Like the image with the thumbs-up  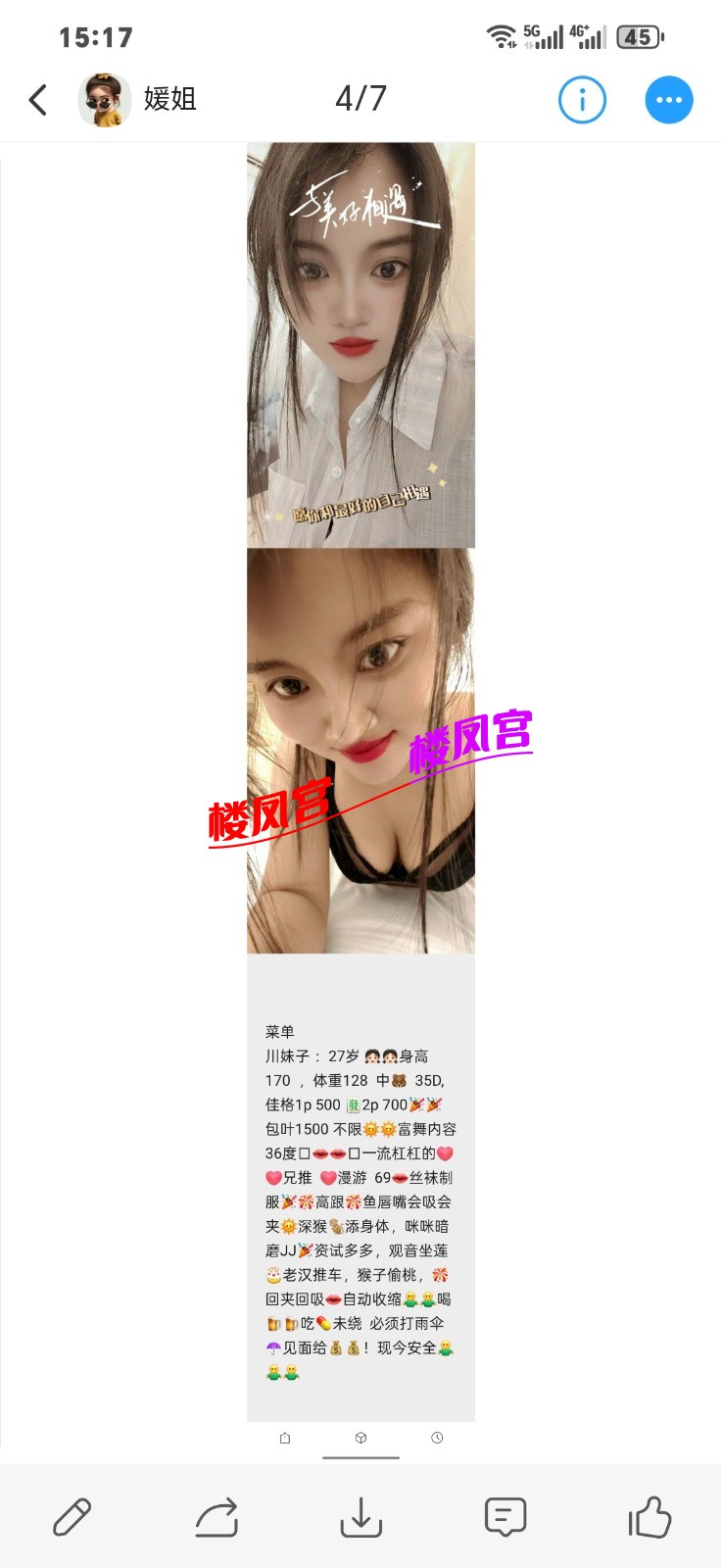tap(649, 1517)
